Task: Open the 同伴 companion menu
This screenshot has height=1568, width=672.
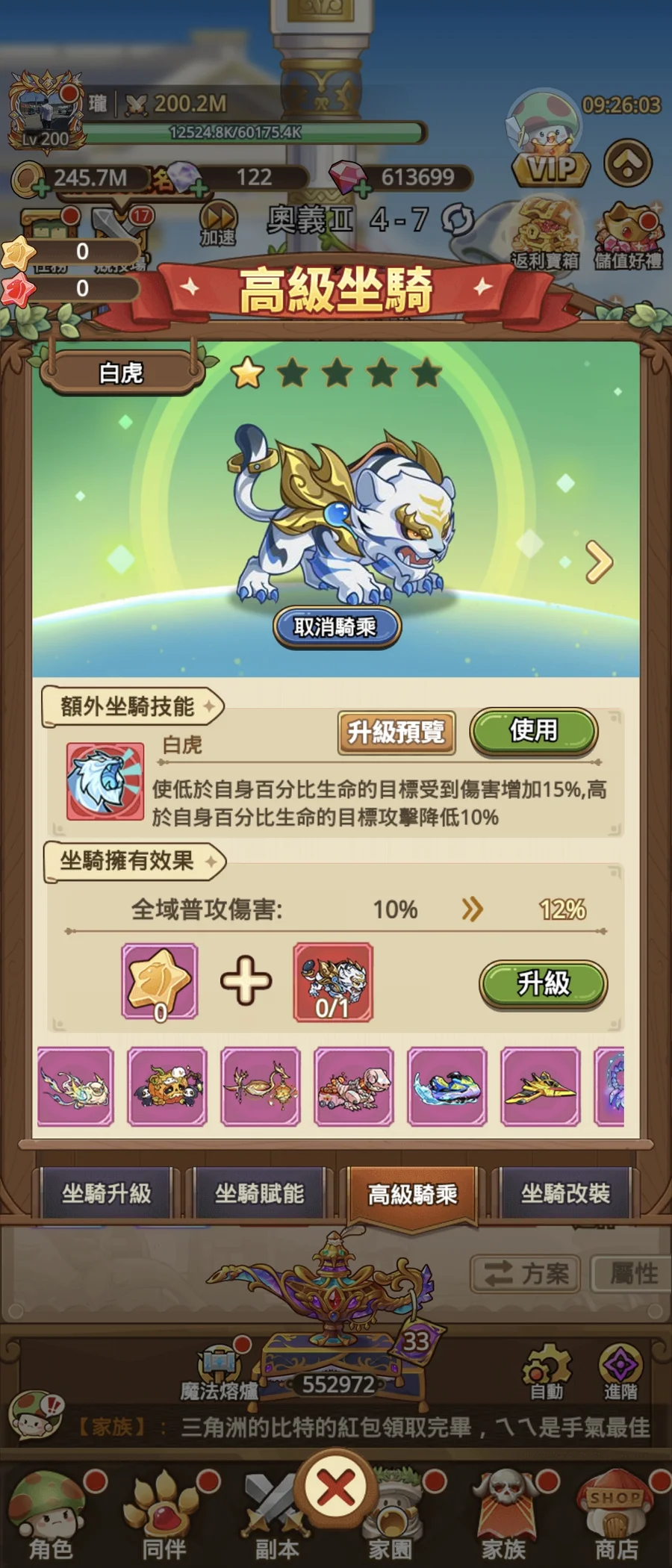Action: pos(164,1516)
